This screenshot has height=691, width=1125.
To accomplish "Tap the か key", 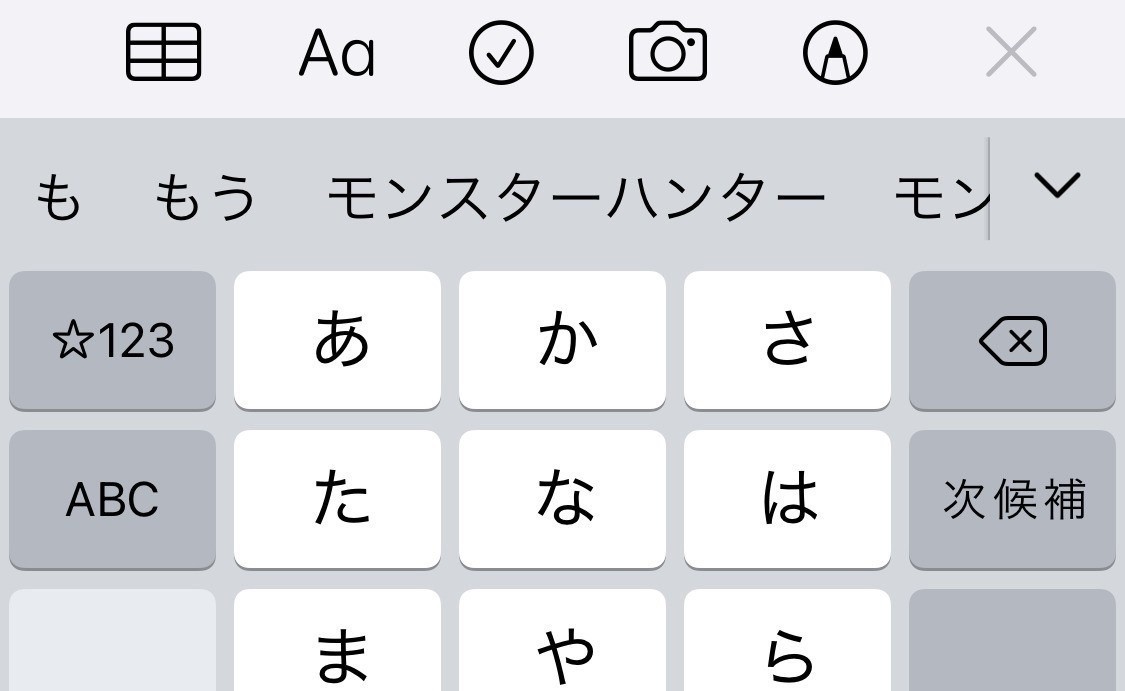I will (x=562, y=340).
